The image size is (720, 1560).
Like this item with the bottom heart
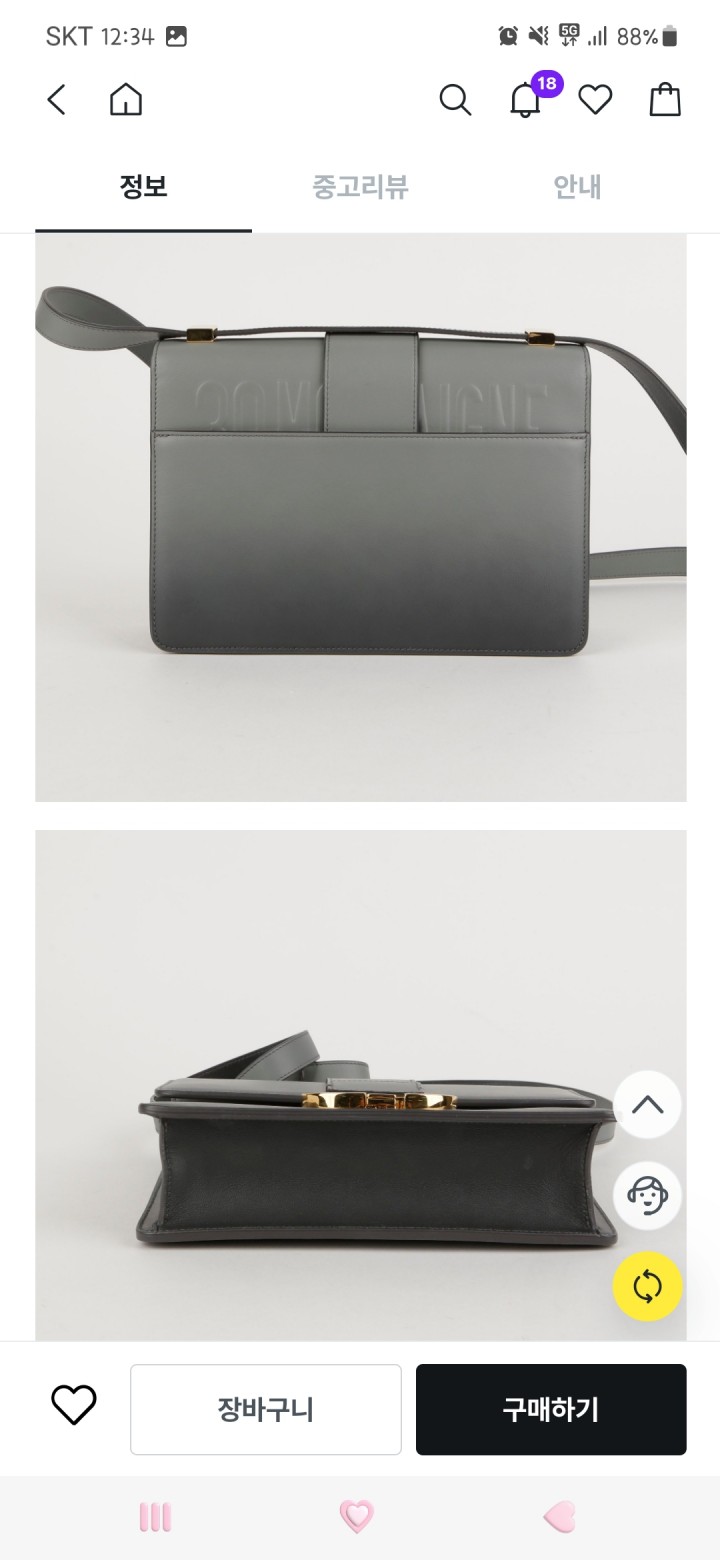(x=74, y=1406)
